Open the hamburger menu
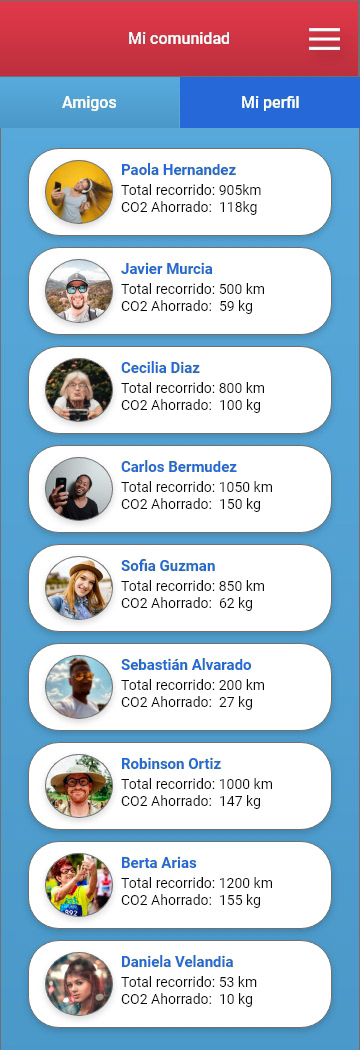 pos(325,39)
